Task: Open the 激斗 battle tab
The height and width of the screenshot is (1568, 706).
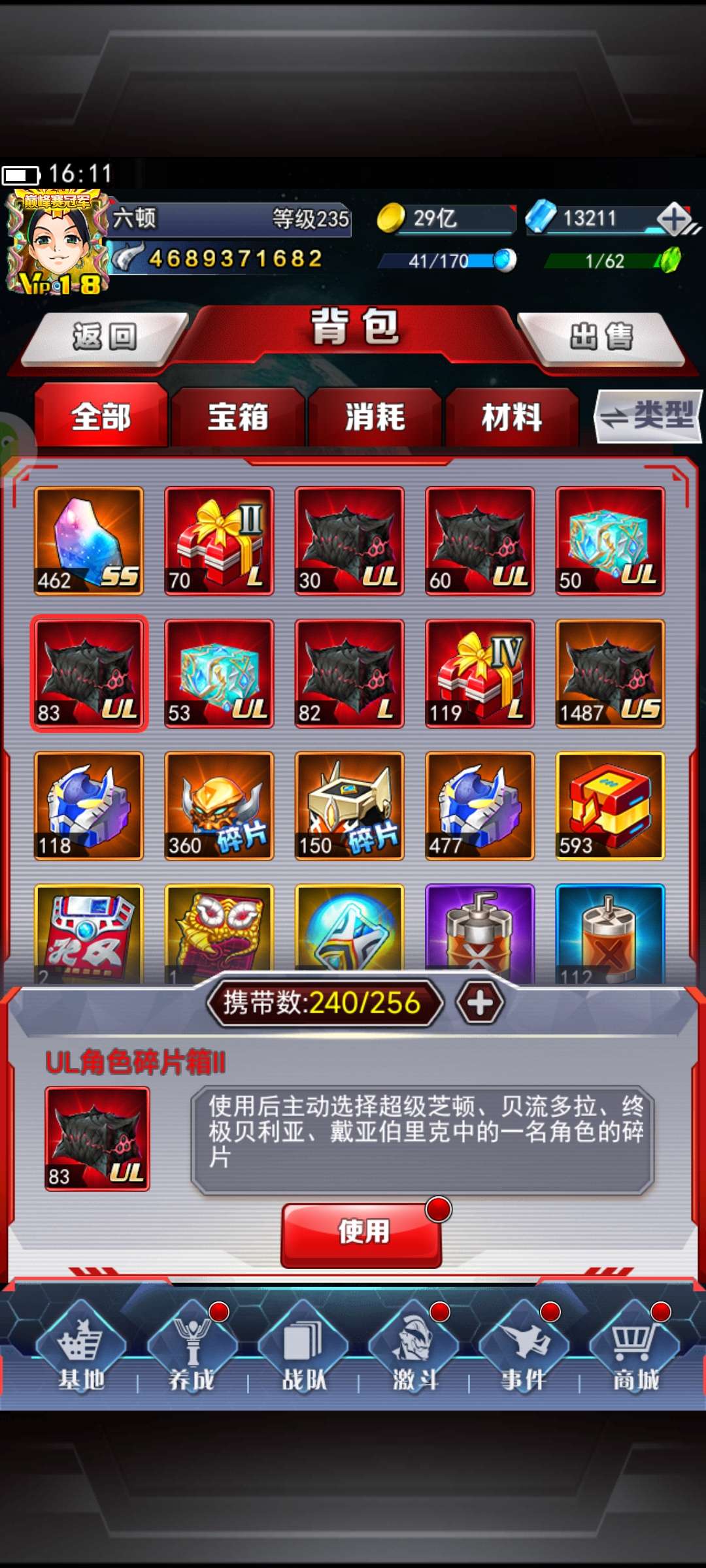Action: coord(414,1348)
